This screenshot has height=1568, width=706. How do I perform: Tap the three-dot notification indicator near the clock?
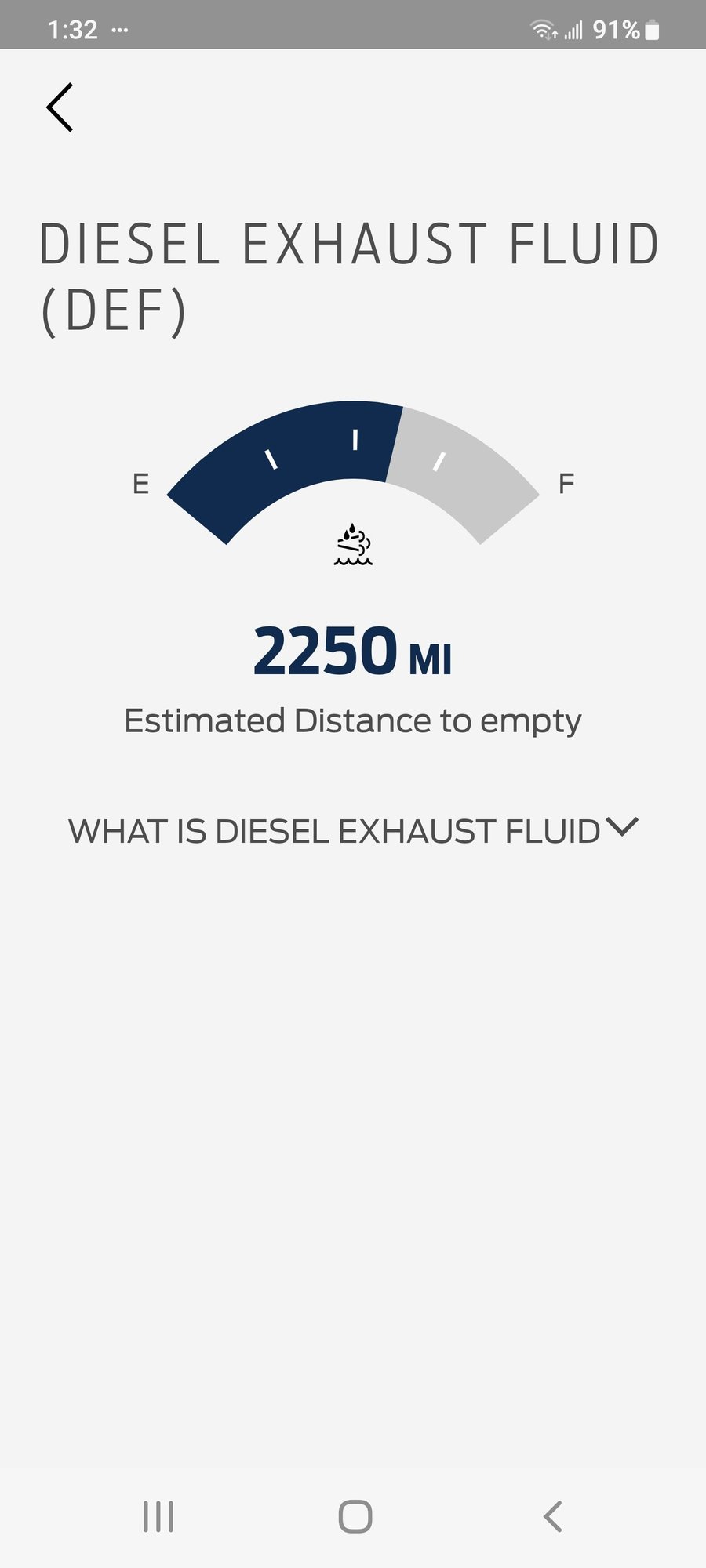click(118, 29)
